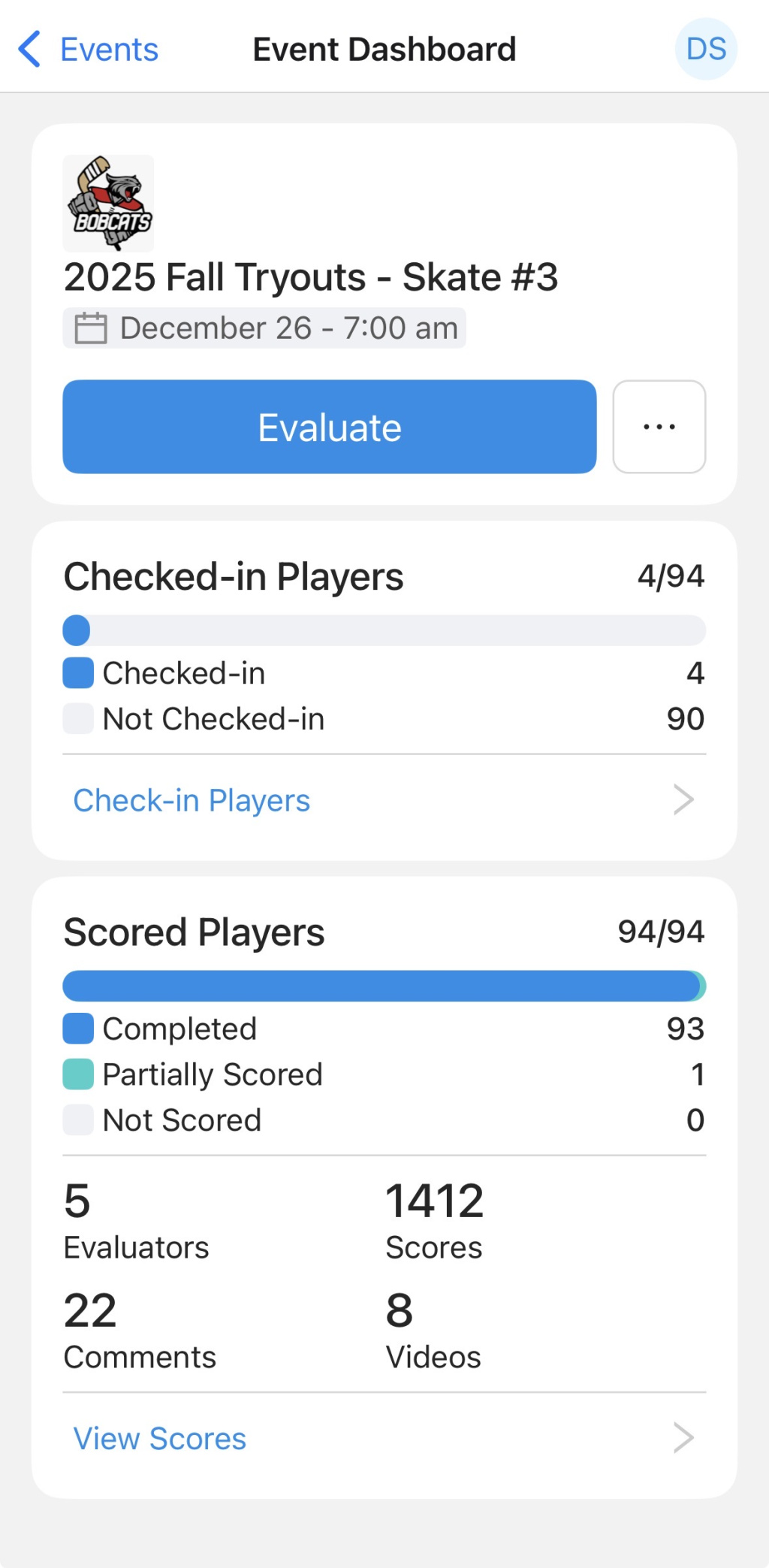Viewport: 769px width, 1568px height.
Task: Open the DS profile avatar
Action: tap(705, 50)
